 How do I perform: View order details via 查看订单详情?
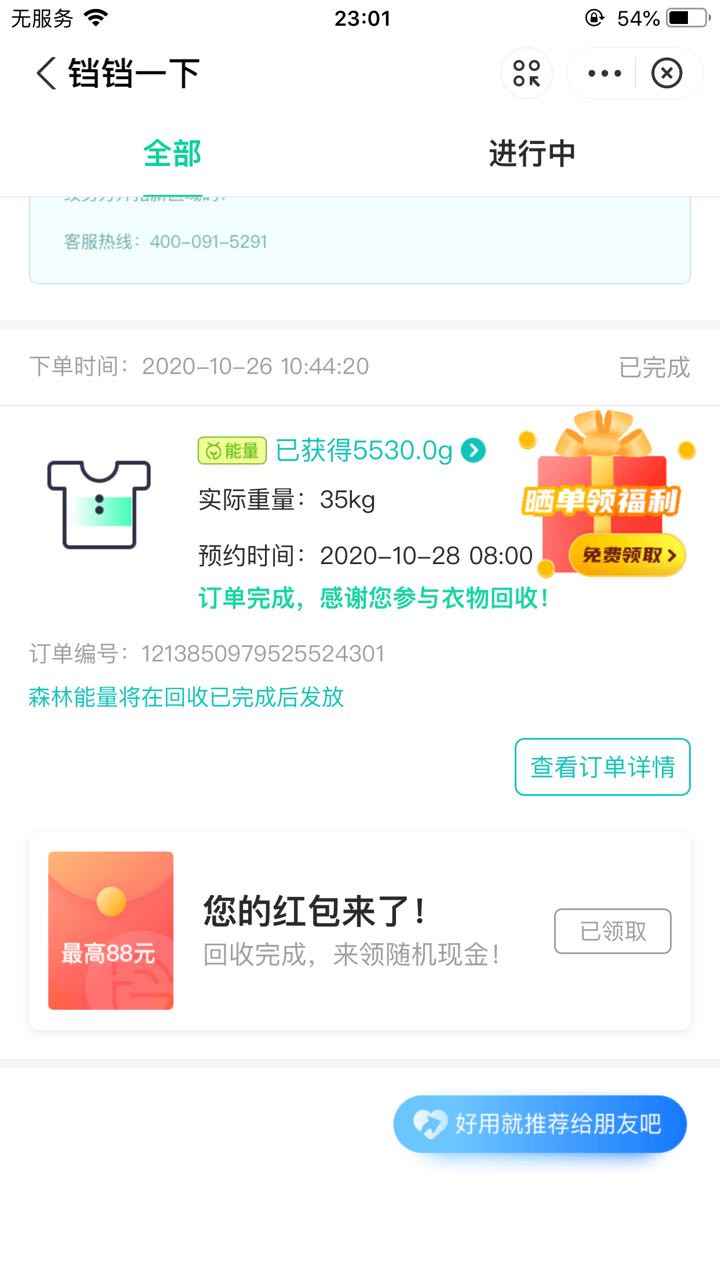[602, 767]
